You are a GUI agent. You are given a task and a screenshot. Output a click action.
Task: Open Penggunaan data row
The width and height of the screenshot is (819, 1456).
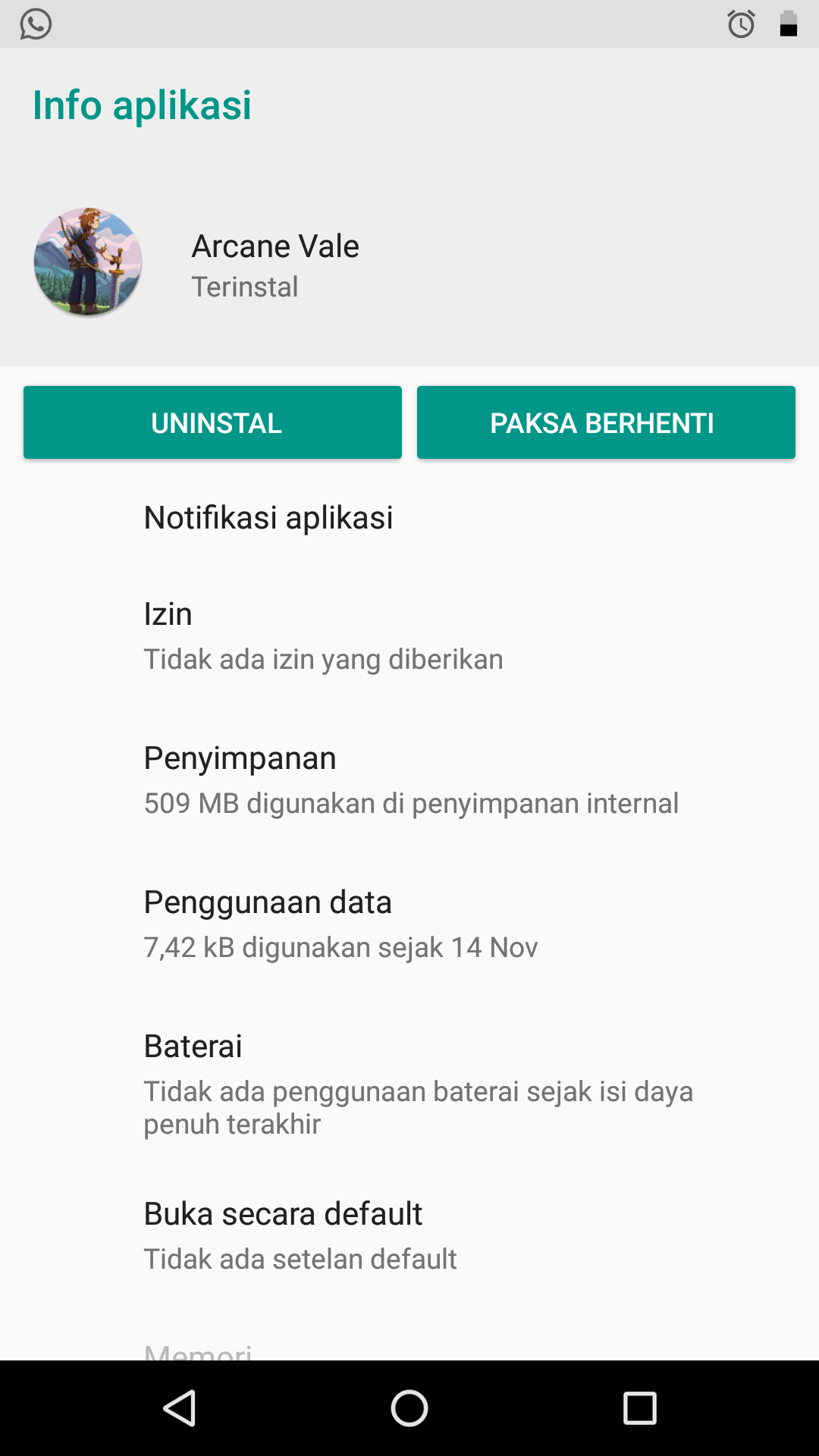(x=409, y=925)
